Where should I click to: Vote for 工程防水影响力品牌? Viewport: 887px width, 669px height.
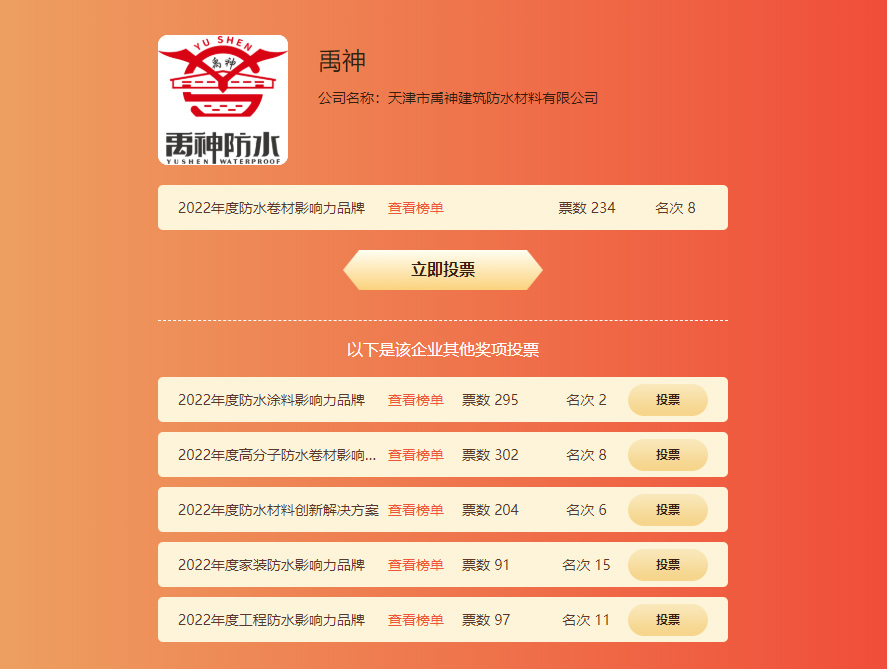[667, 620]
